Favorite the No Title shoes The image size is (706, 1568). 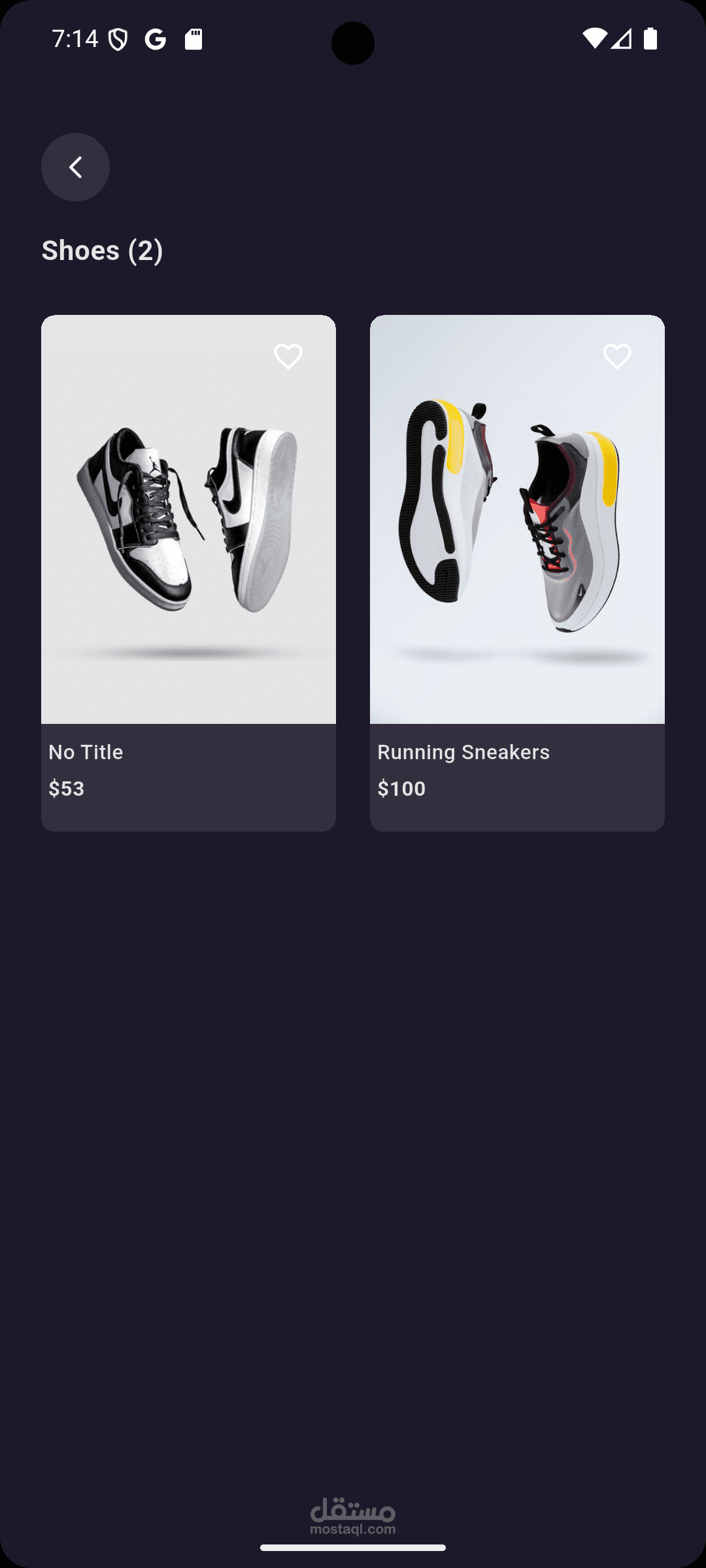tap(288, 356)
